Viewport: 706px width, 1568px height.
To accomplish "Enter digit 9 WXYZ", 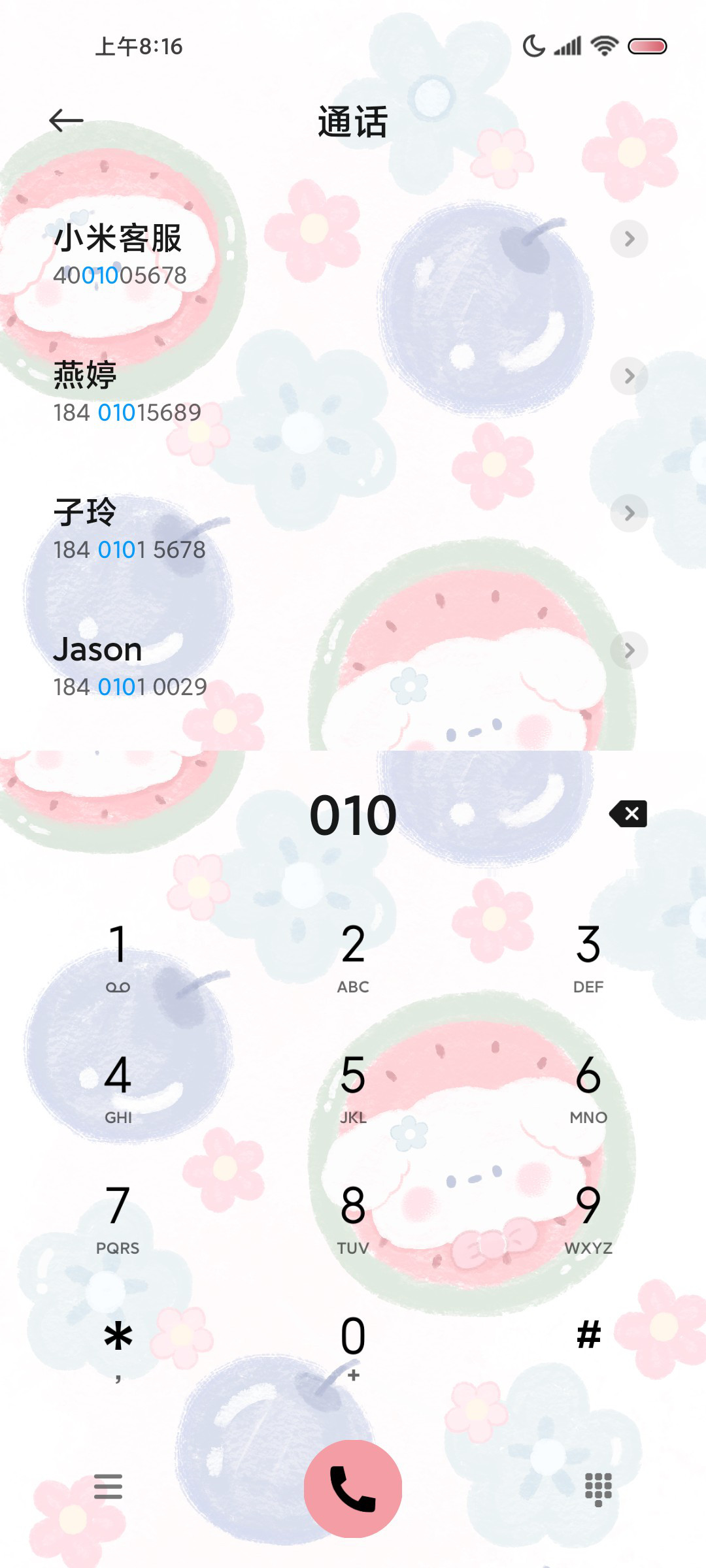I will pyautogui.click(x=588, y=1219).
